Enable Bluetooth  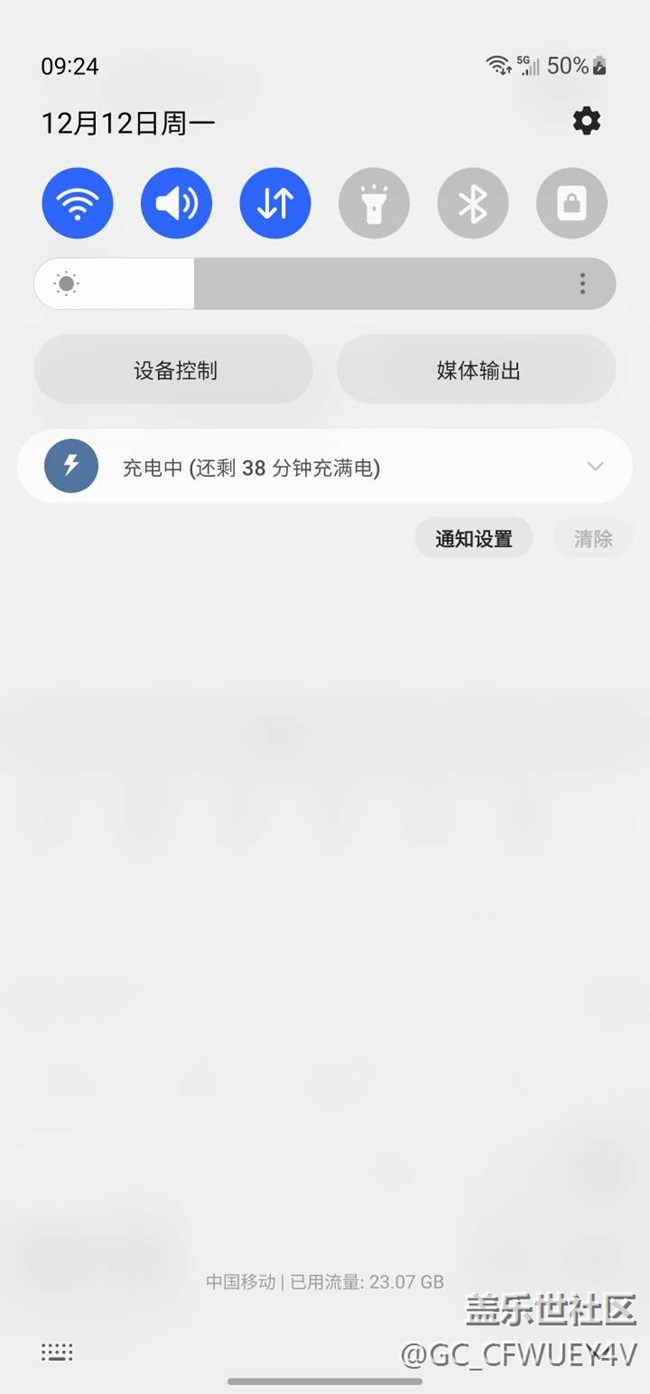point(473,204)
